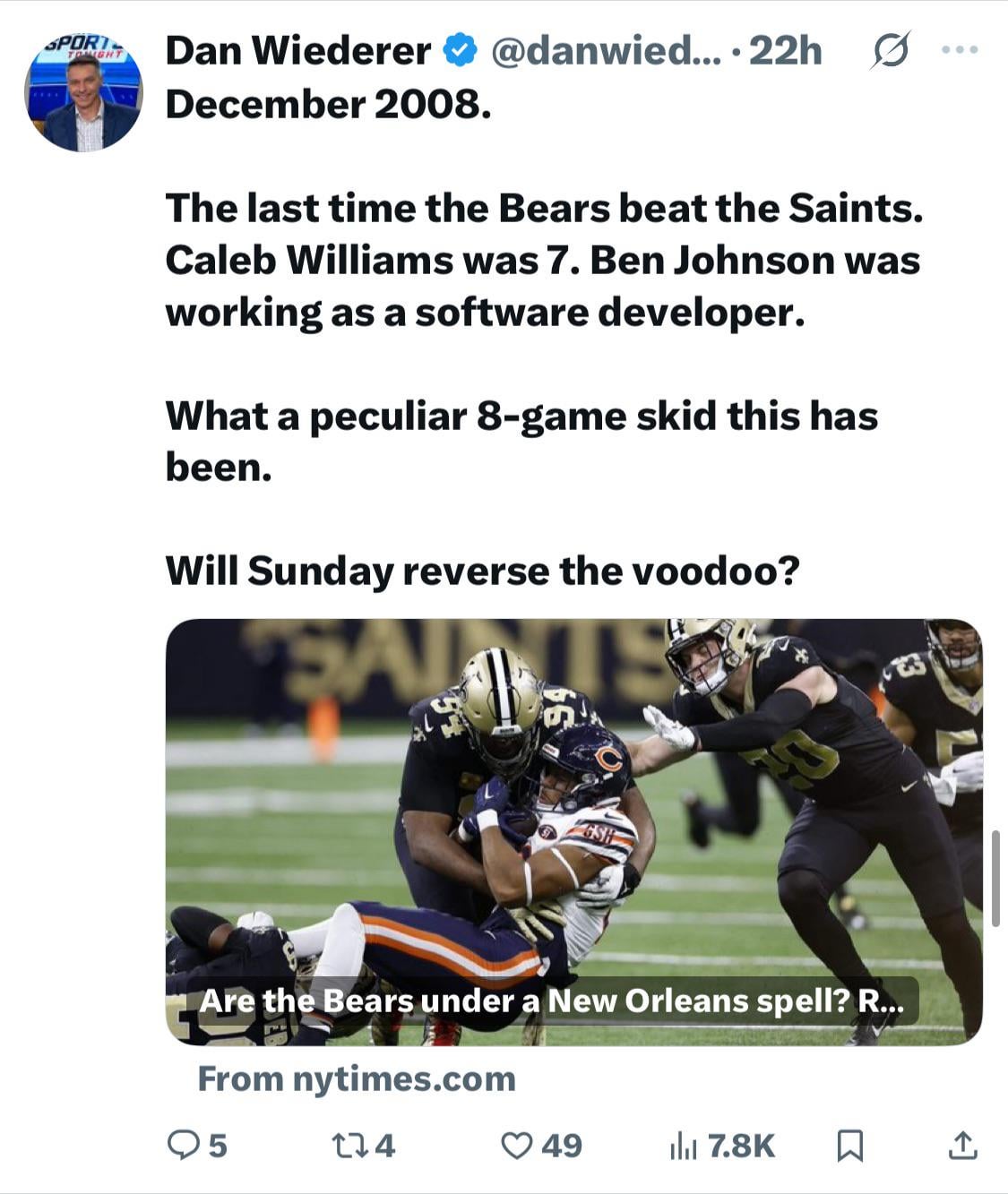View the post's analytics

click(721, 1145)
